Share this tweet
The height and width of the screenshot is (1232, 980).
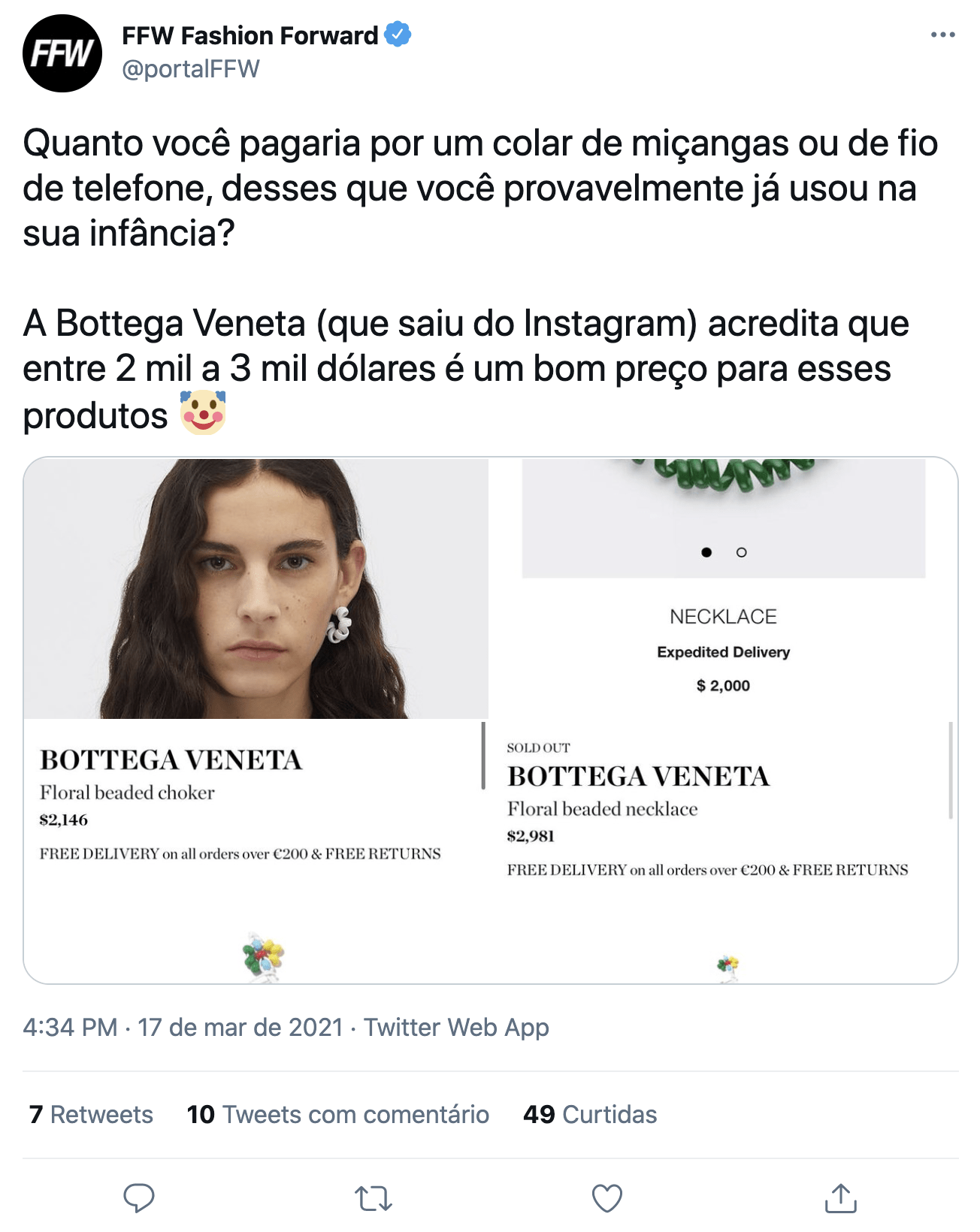(x=840, y=1197)
